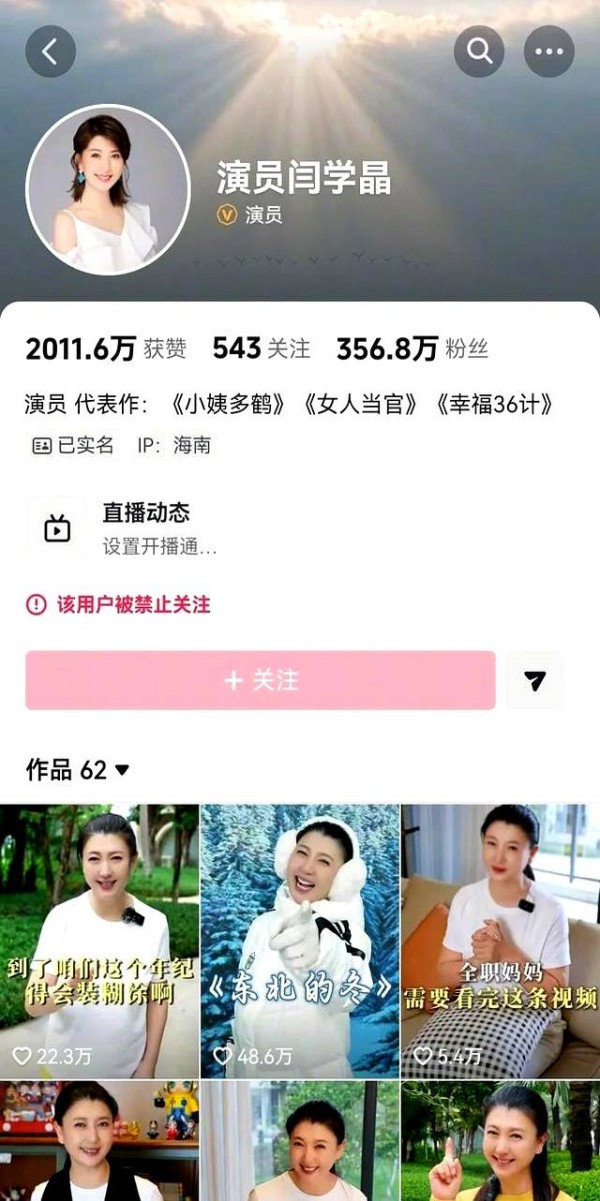Open the 543 关注 following list
The image size is (600, 1201).
tap(261, 348)
